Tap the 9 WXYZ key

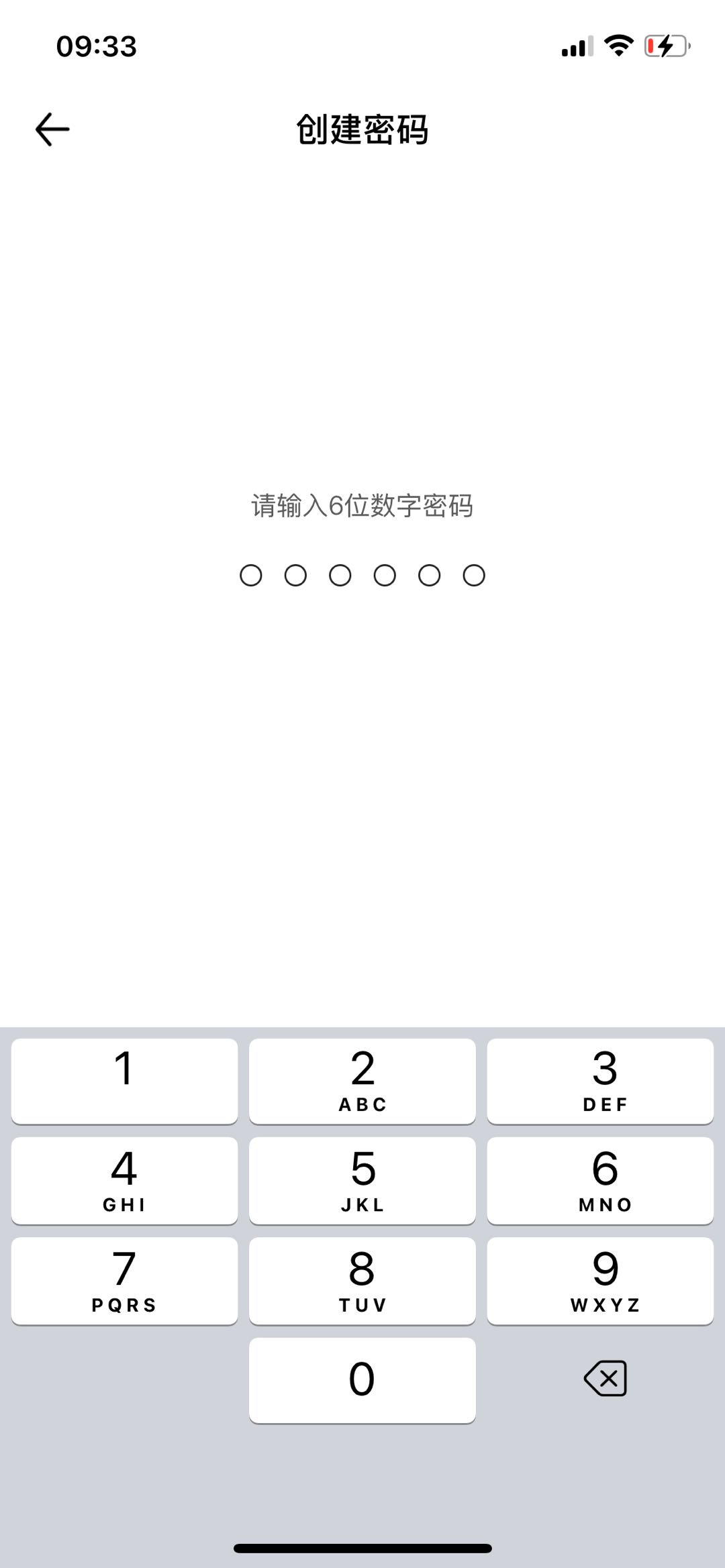coord(600,1281)
